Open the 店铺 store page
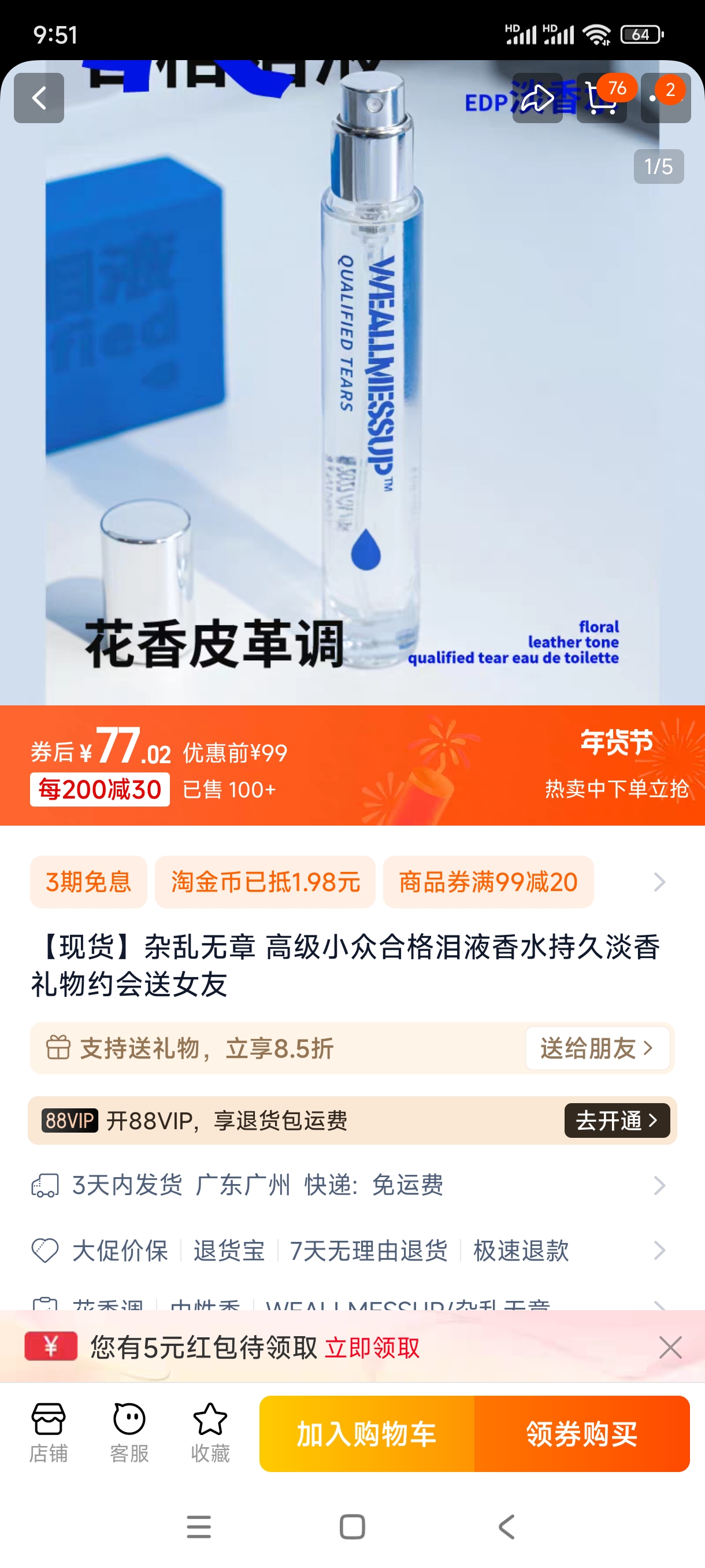 point(49,1433)
